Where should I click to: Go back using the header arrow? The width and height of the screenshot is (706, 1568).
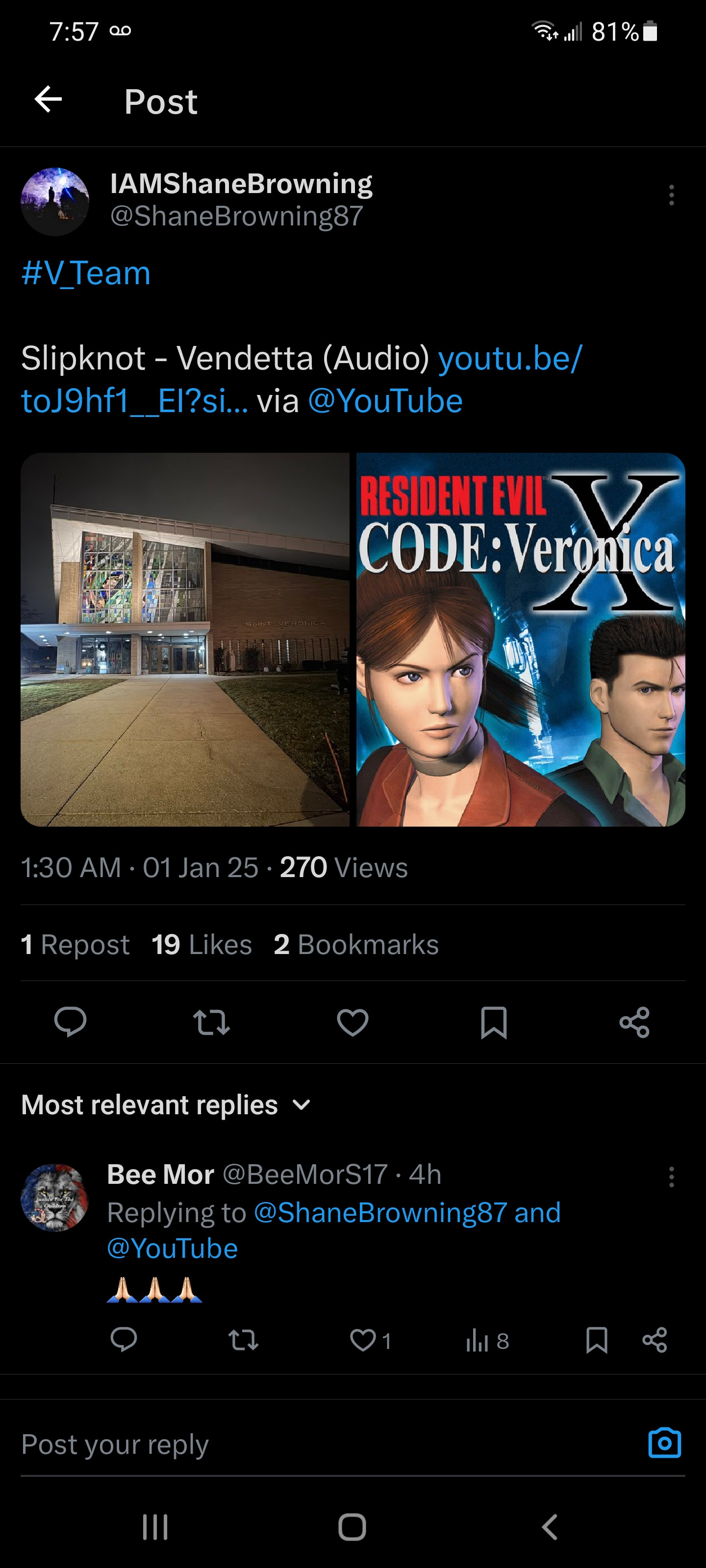pos(48,99)
